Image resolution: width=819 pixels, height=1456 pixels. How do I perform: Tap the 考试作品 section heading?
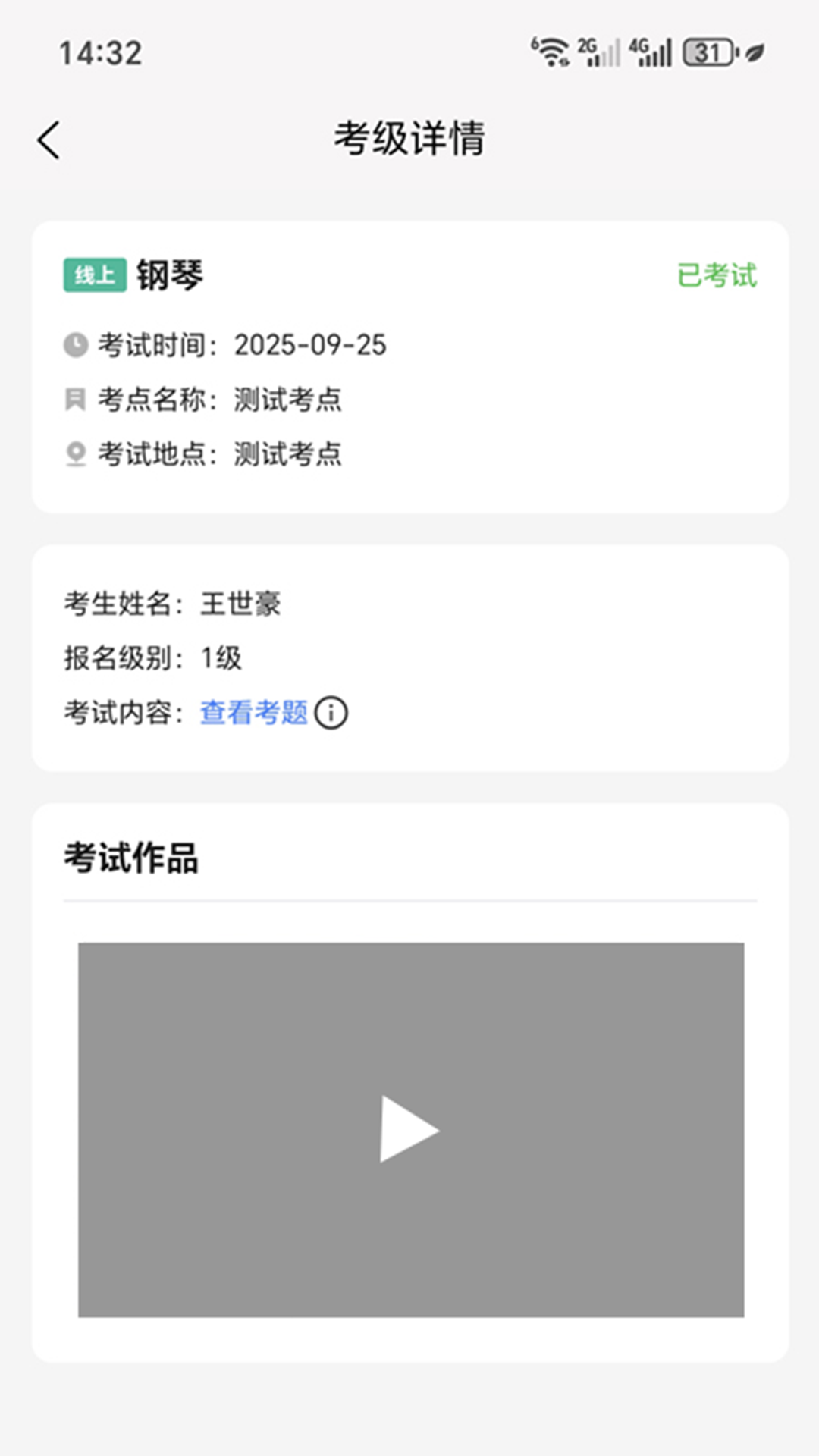[x=131, y=858]
